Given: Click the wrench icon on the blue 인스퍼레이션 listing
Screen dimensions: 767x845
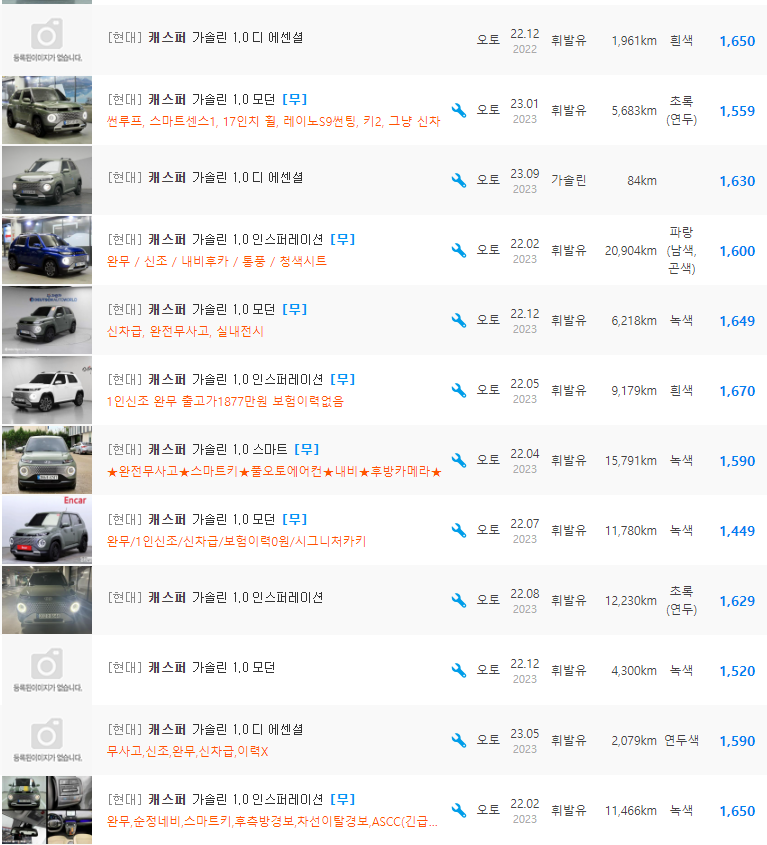Looking at the screenshot, I should coord(458,250).
